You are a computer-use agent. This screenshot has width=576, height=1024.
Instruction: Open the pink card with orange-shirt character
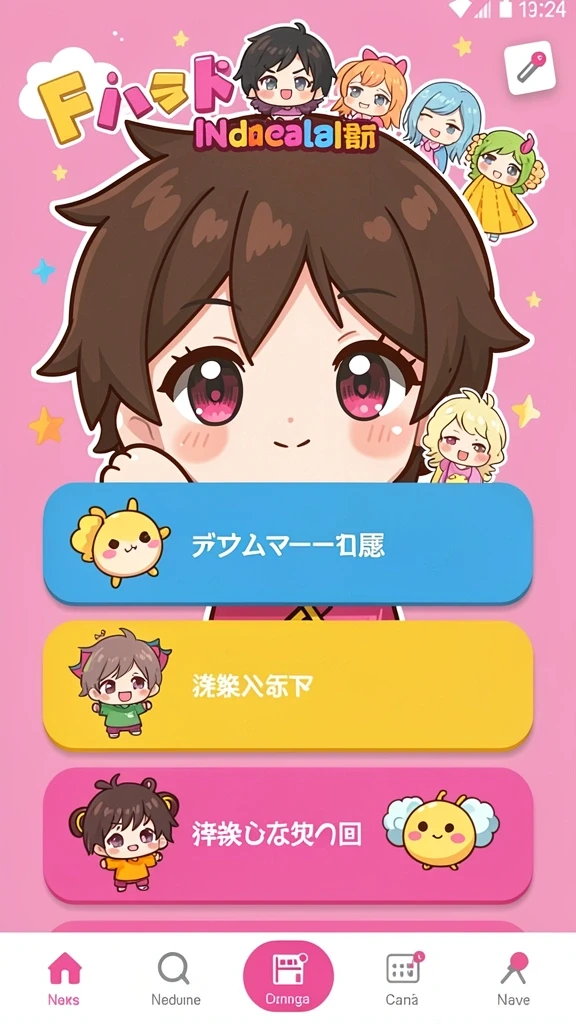point(288,835)
